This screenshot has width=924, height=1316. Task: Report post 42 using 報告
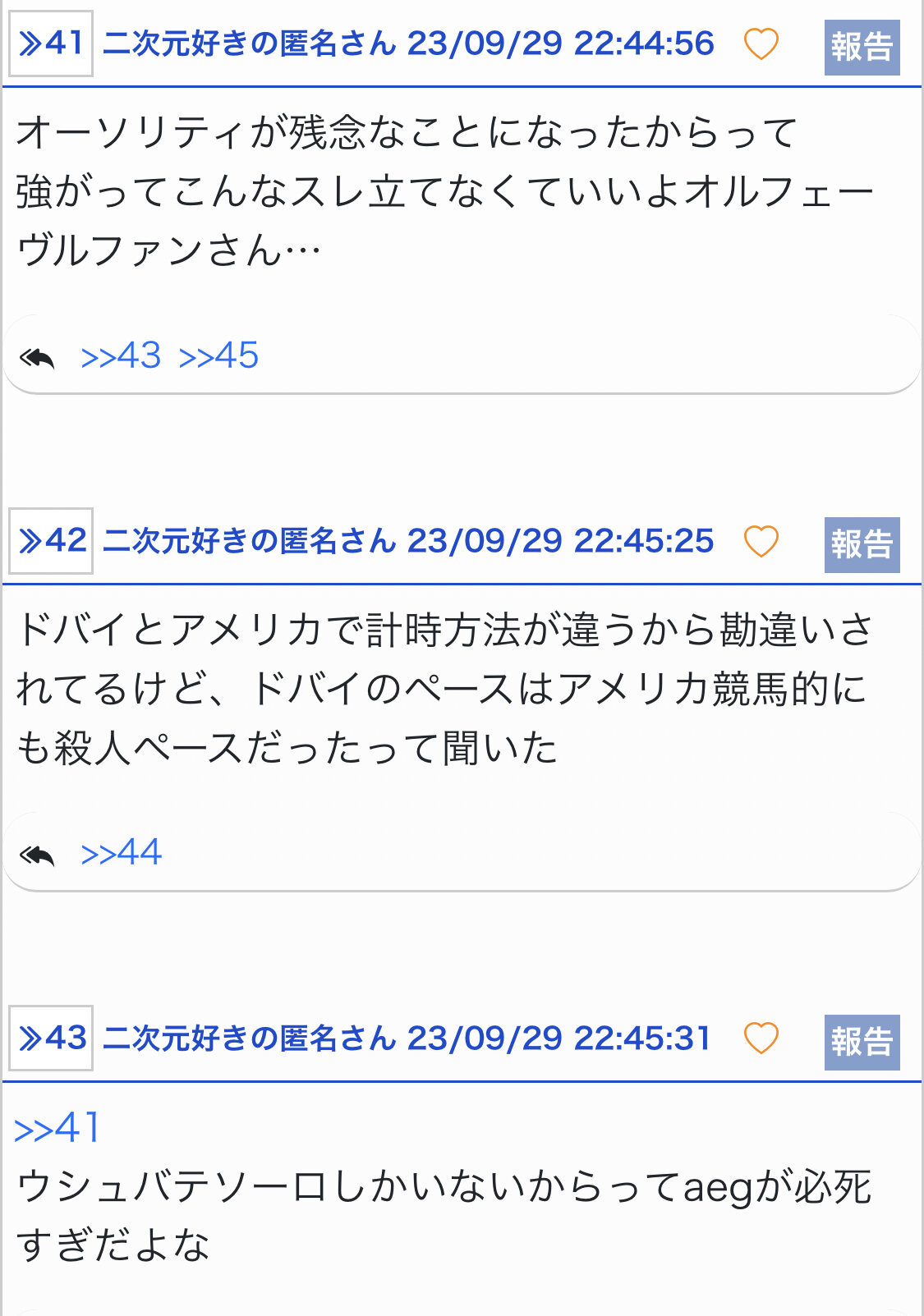[862, 544]
